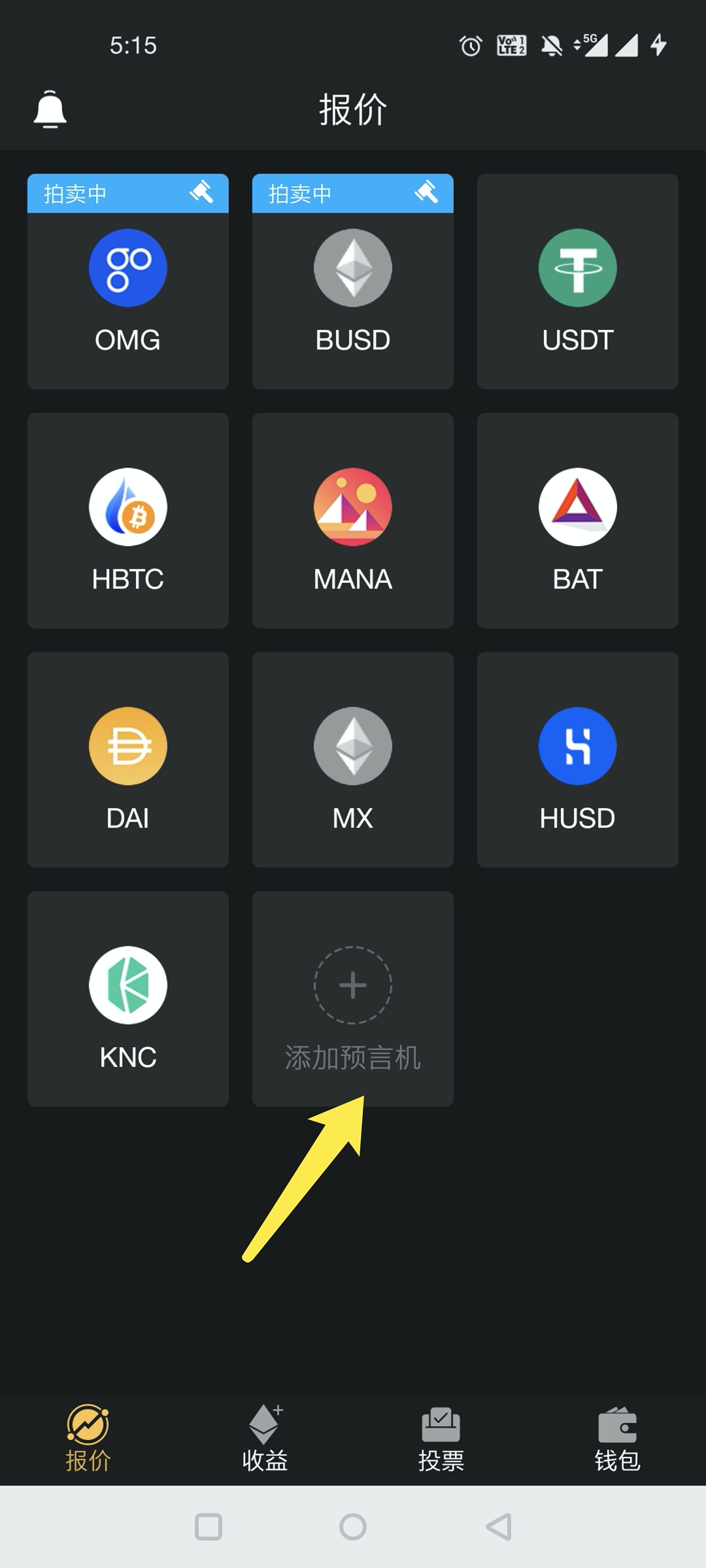Add a new oracle (添加预言机)
This screenshot has width=706, height=1568.
point(352,999)
